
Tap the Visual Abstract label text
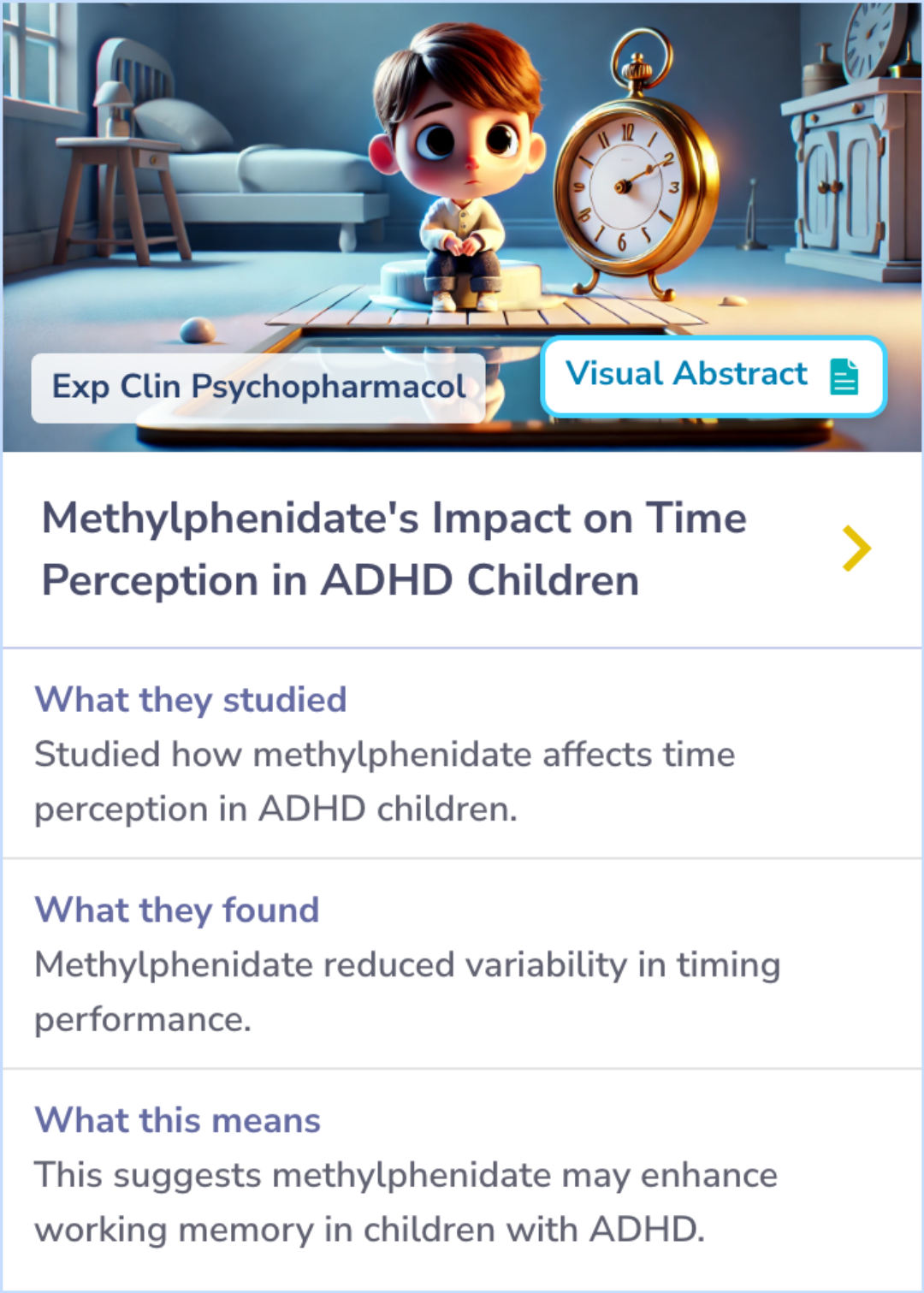pos(684,373)
